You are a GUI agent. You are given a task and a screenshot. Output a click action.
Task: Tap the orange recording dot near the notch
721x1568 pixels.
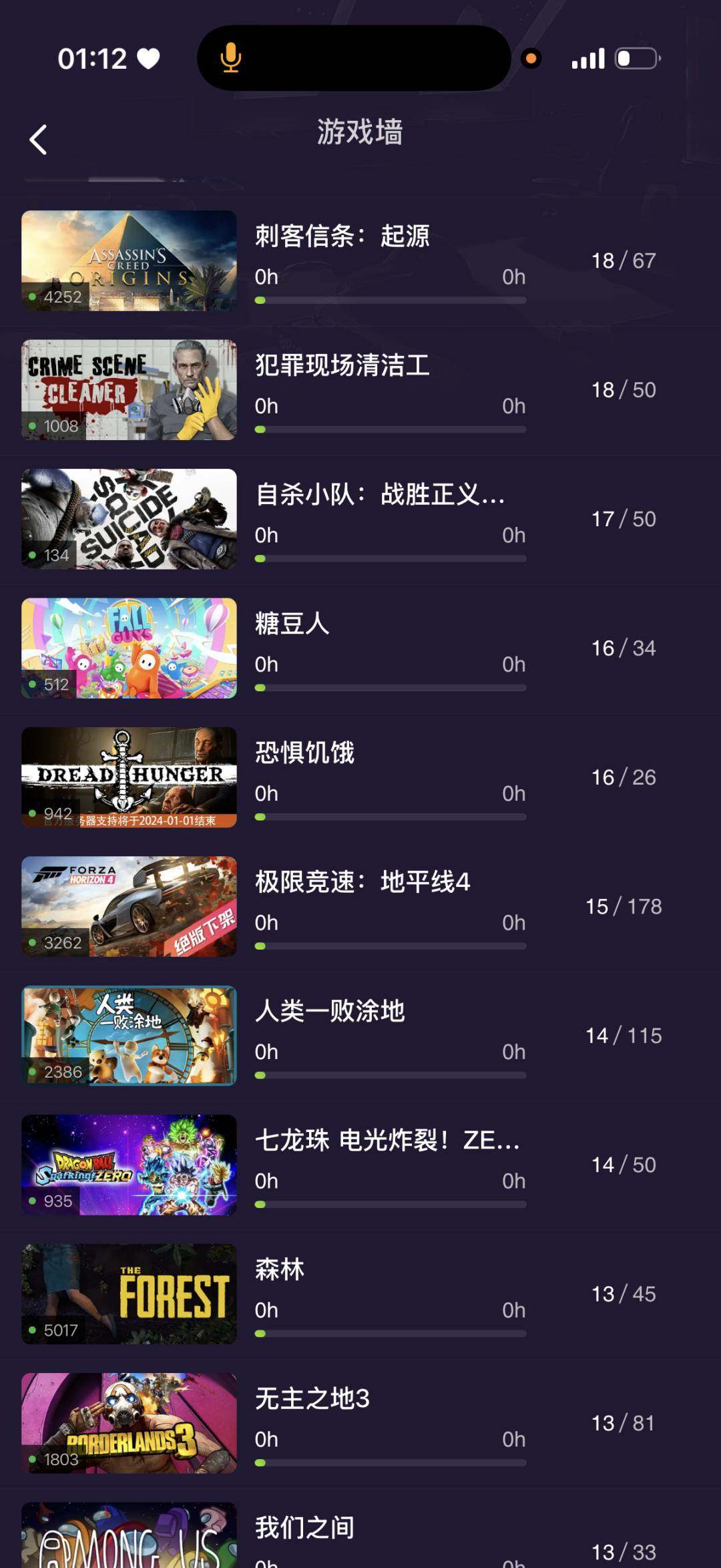[x=531, y=59]
